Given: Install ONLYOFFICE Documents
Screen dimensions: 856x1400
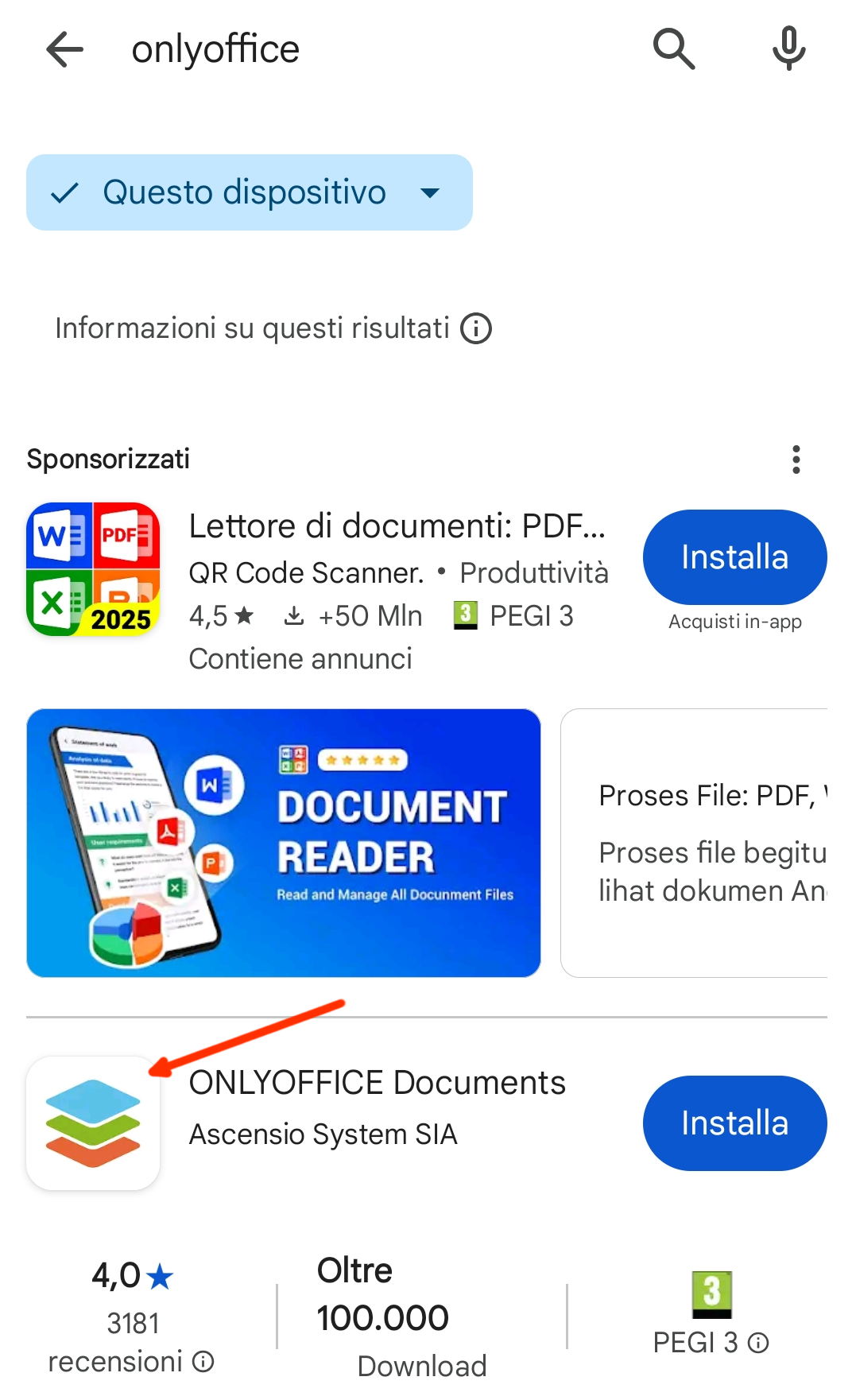Looking at the screenshot, I should [734, 1123].
